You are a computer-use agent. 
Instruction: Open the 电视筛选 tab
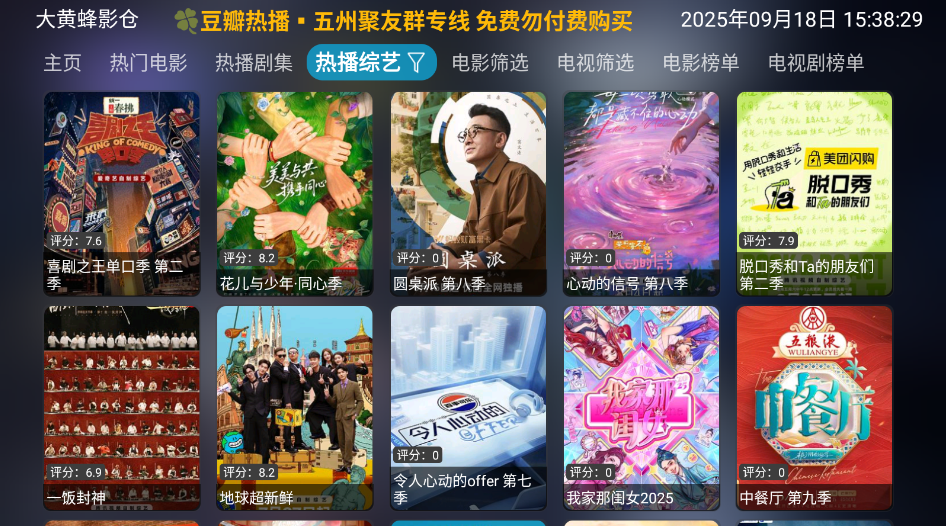(595, 63)
